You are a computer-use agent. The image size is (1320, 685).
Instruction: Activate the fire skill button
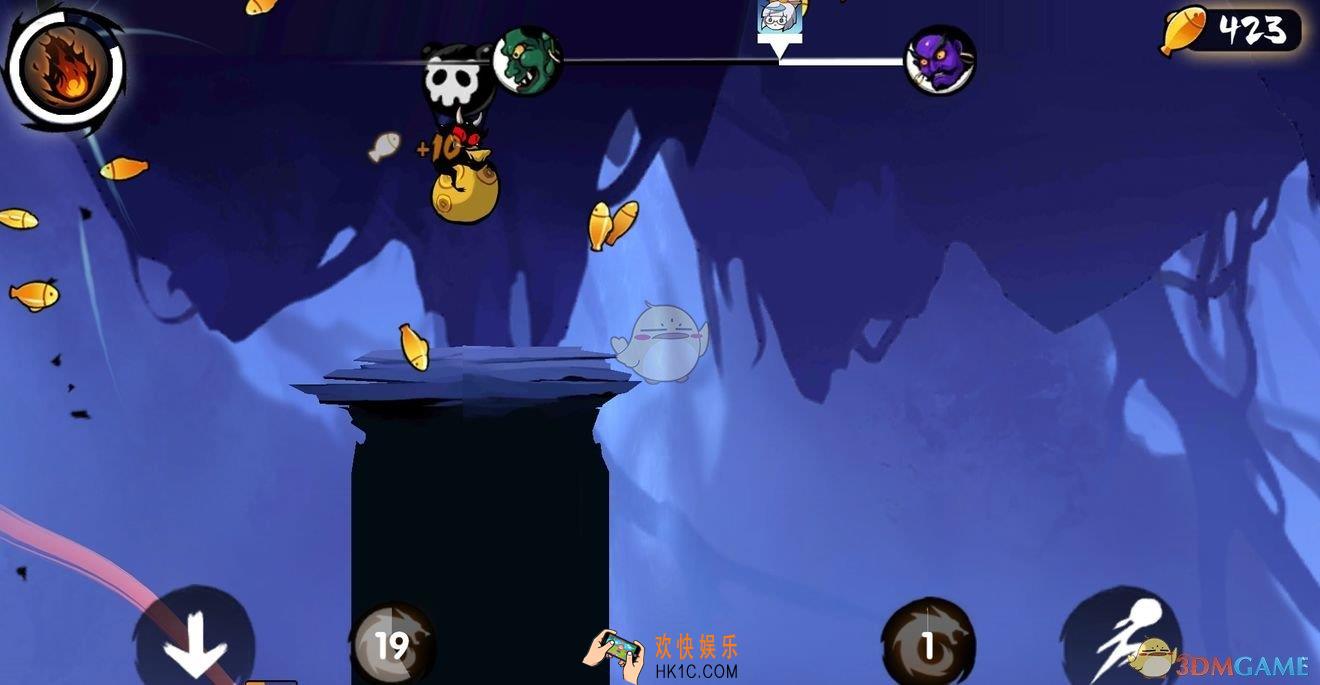click(x=65, y=67)
